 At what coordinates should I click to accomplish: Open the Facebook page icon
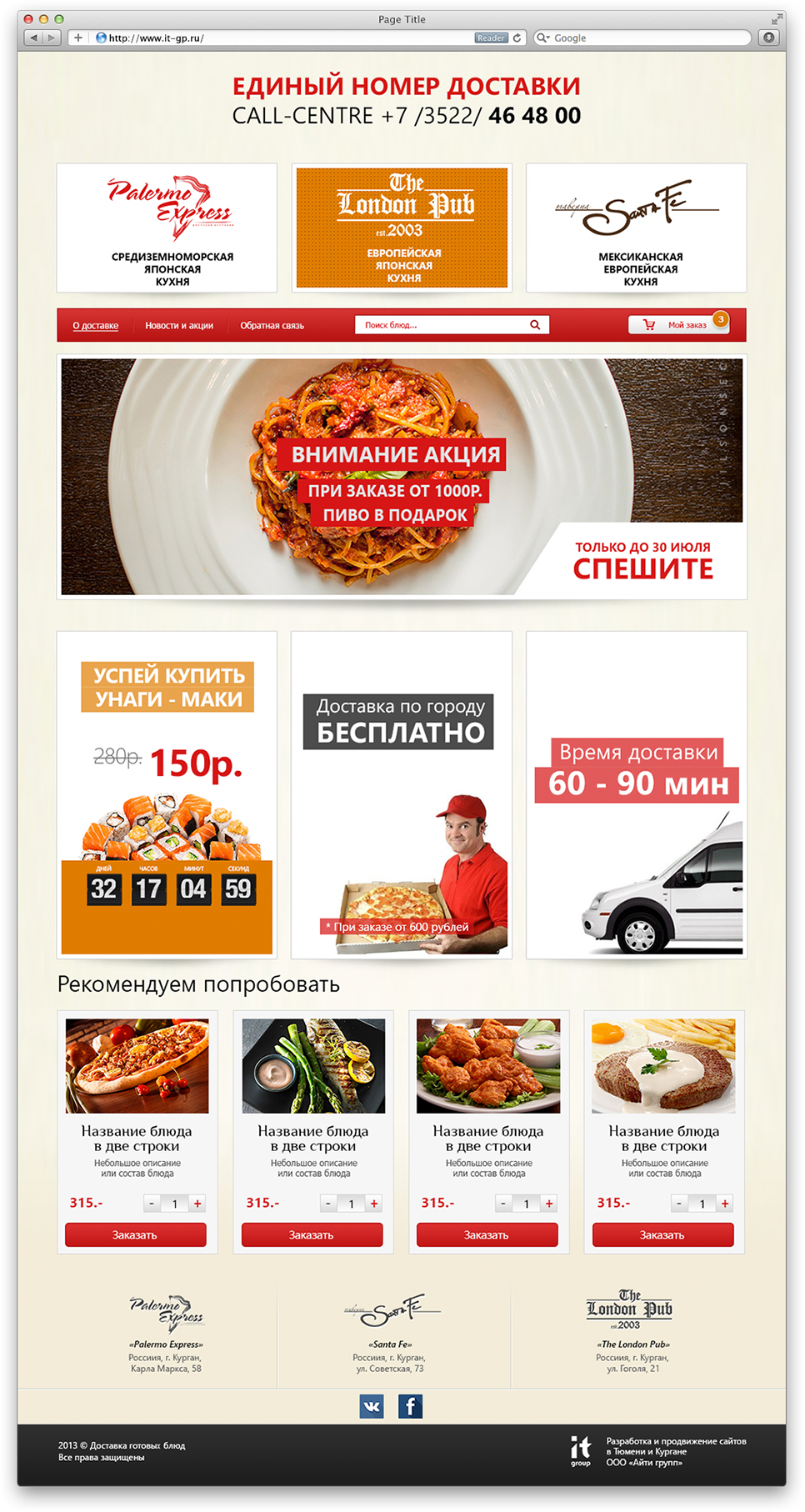[x=410, y=1406]
